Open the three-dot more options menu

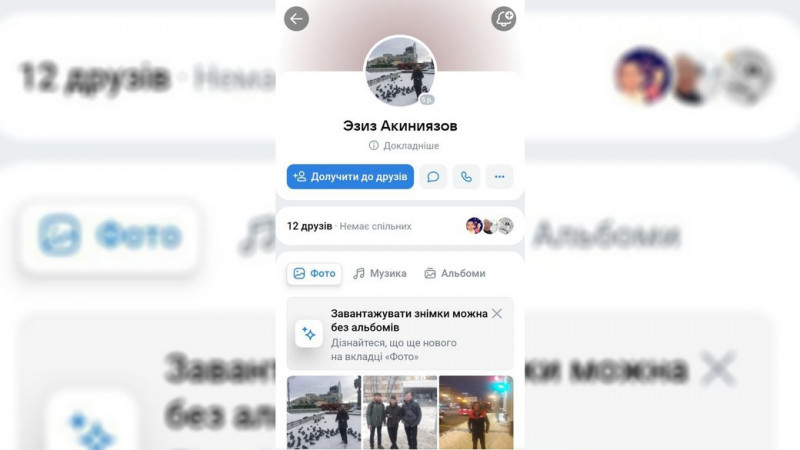pyautogui.click(x=499, y=177)
